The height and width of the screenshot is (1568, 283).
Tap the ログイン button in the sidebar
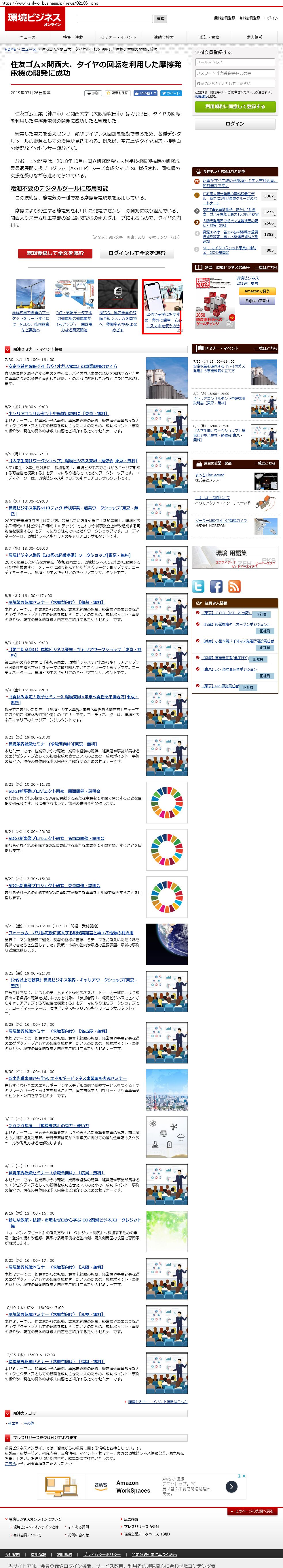coord(235,123)
